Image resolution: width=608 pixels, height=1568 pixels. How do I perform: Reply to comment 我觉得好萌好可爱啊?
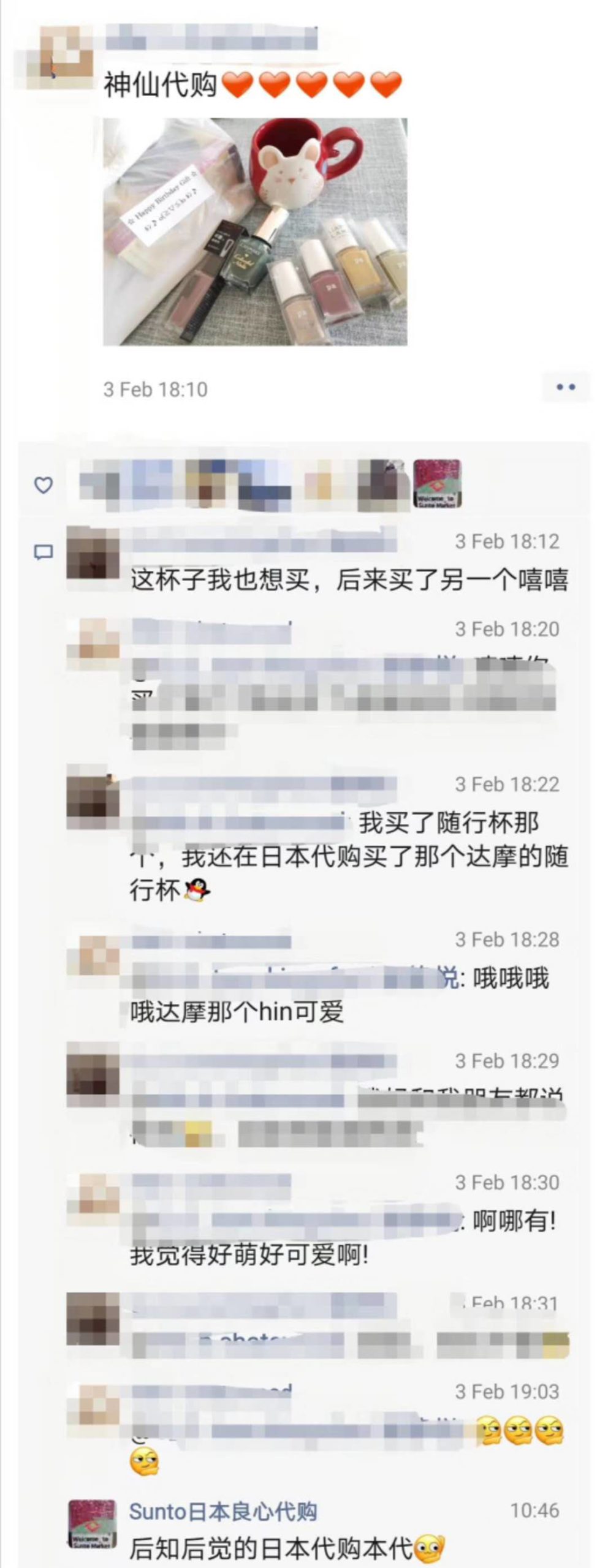[249, 1255]
